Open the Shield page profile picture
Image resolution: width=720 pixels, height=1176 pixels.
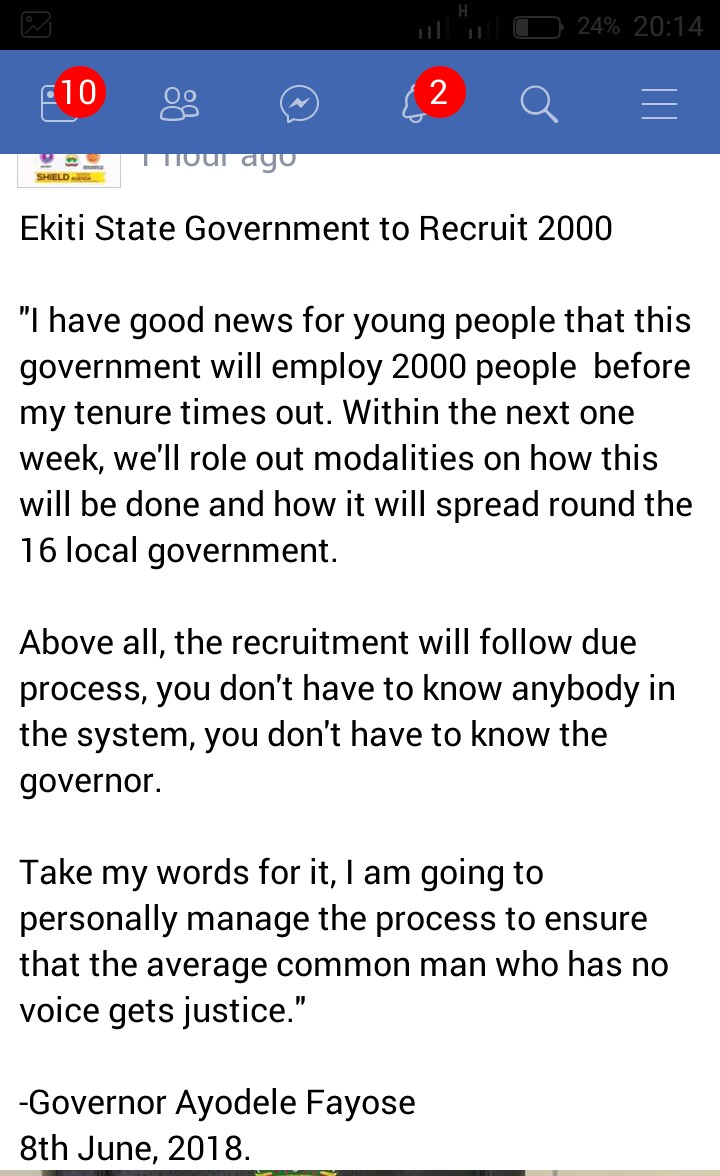click(69, 170)
